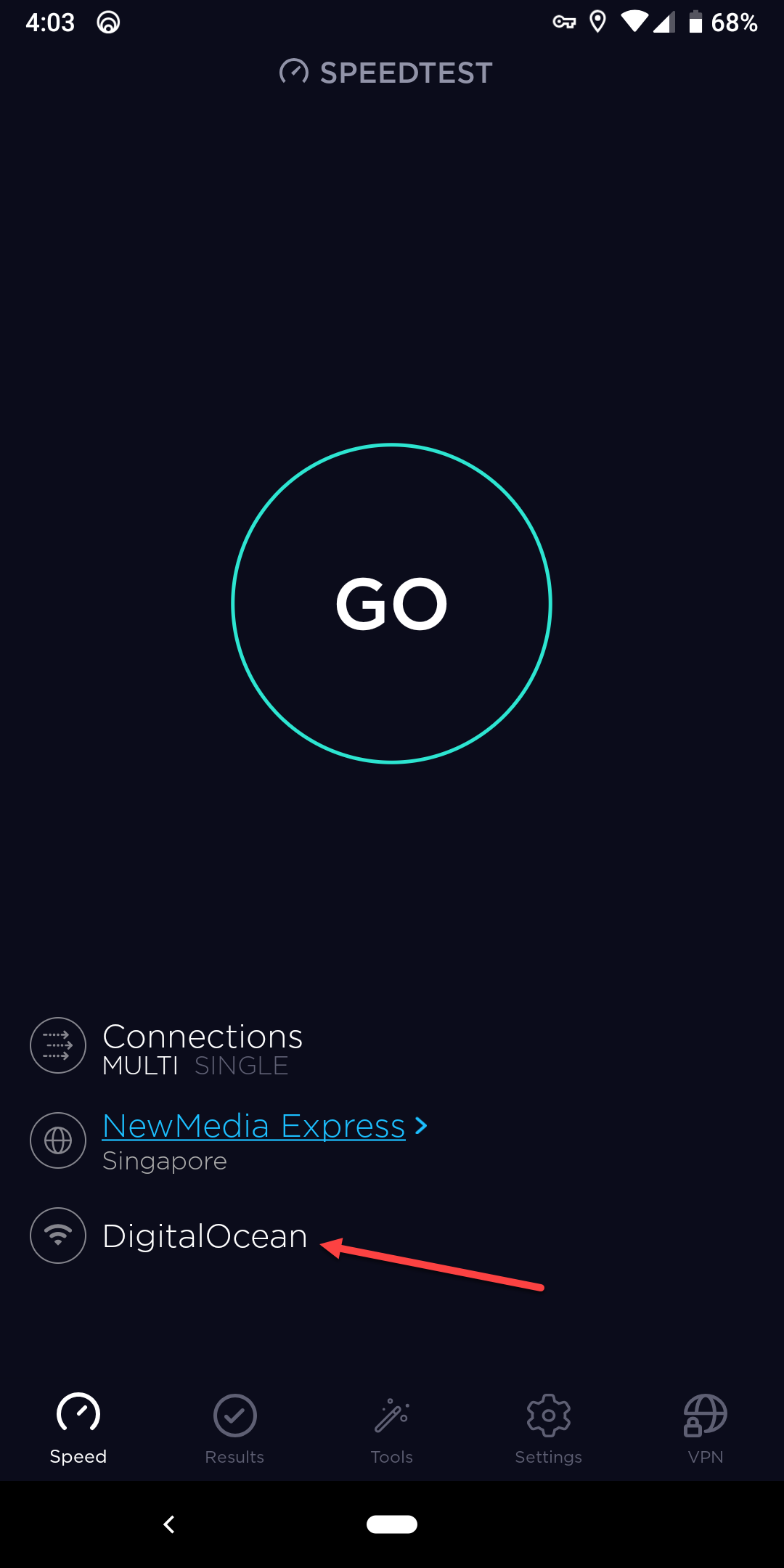
Task: Start the speed test with GO
Action: pos(391,603)
